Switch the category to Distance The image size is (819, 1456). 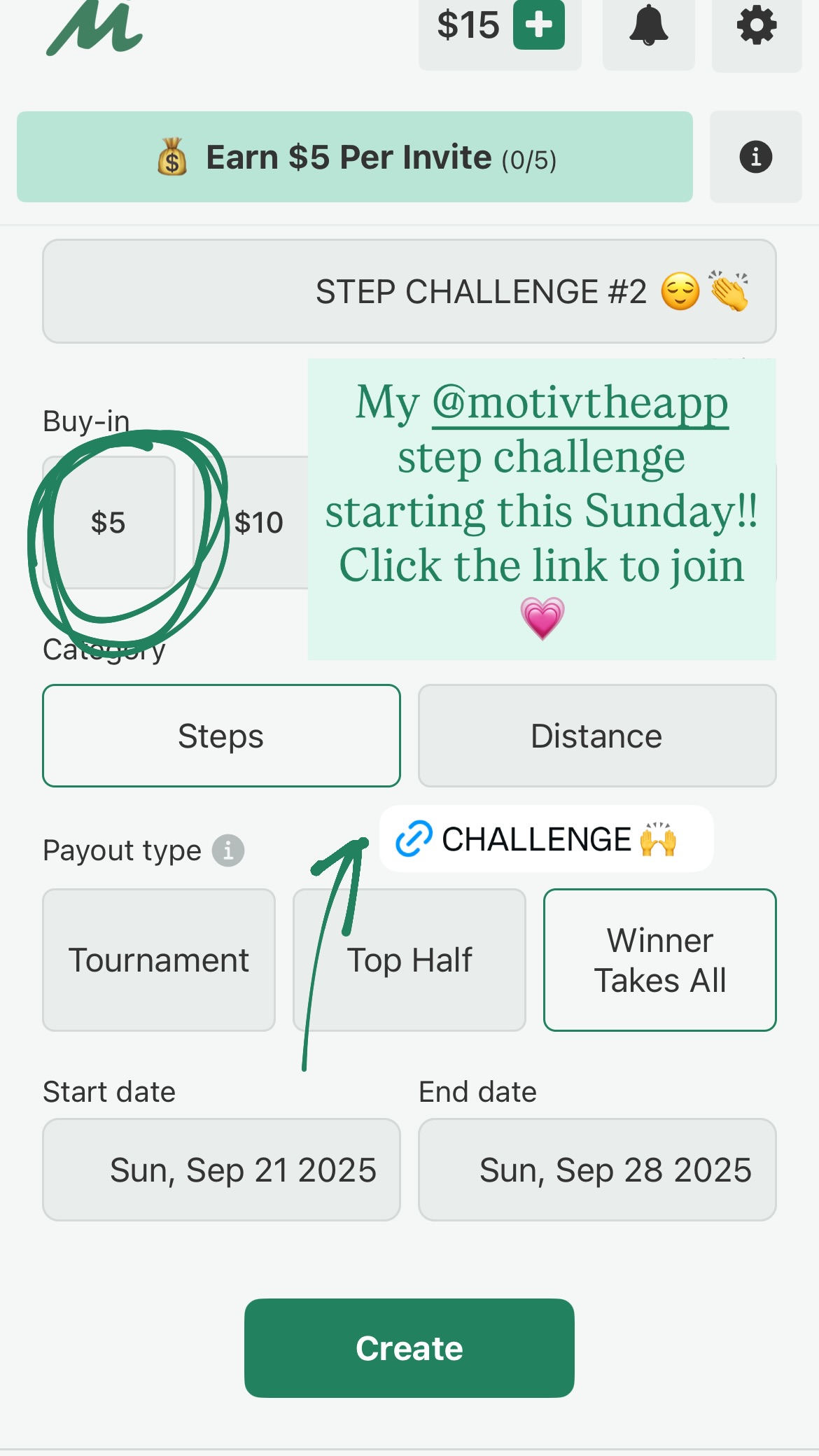click(x=596, y=736)
